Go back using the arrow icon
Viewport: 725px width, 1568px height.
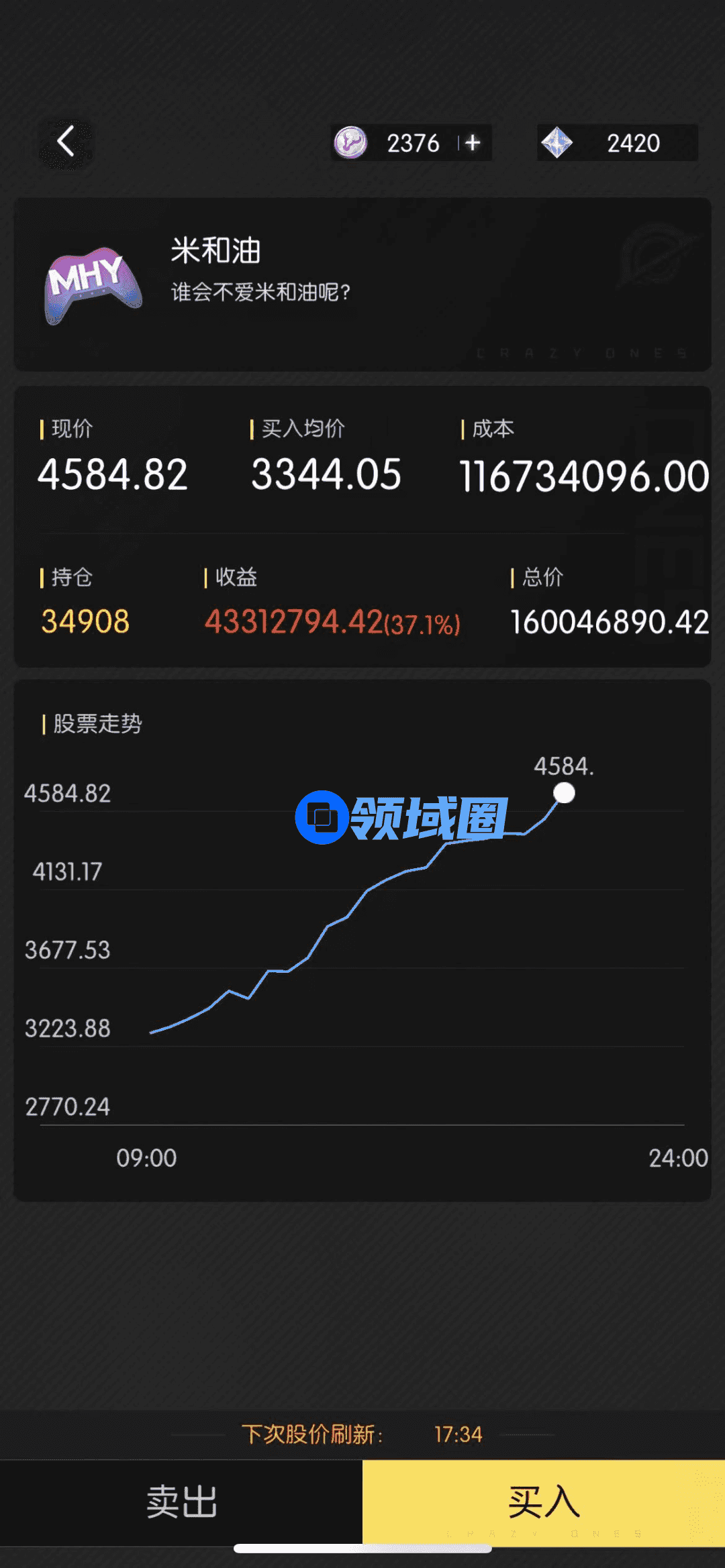[x=66, y=142]
